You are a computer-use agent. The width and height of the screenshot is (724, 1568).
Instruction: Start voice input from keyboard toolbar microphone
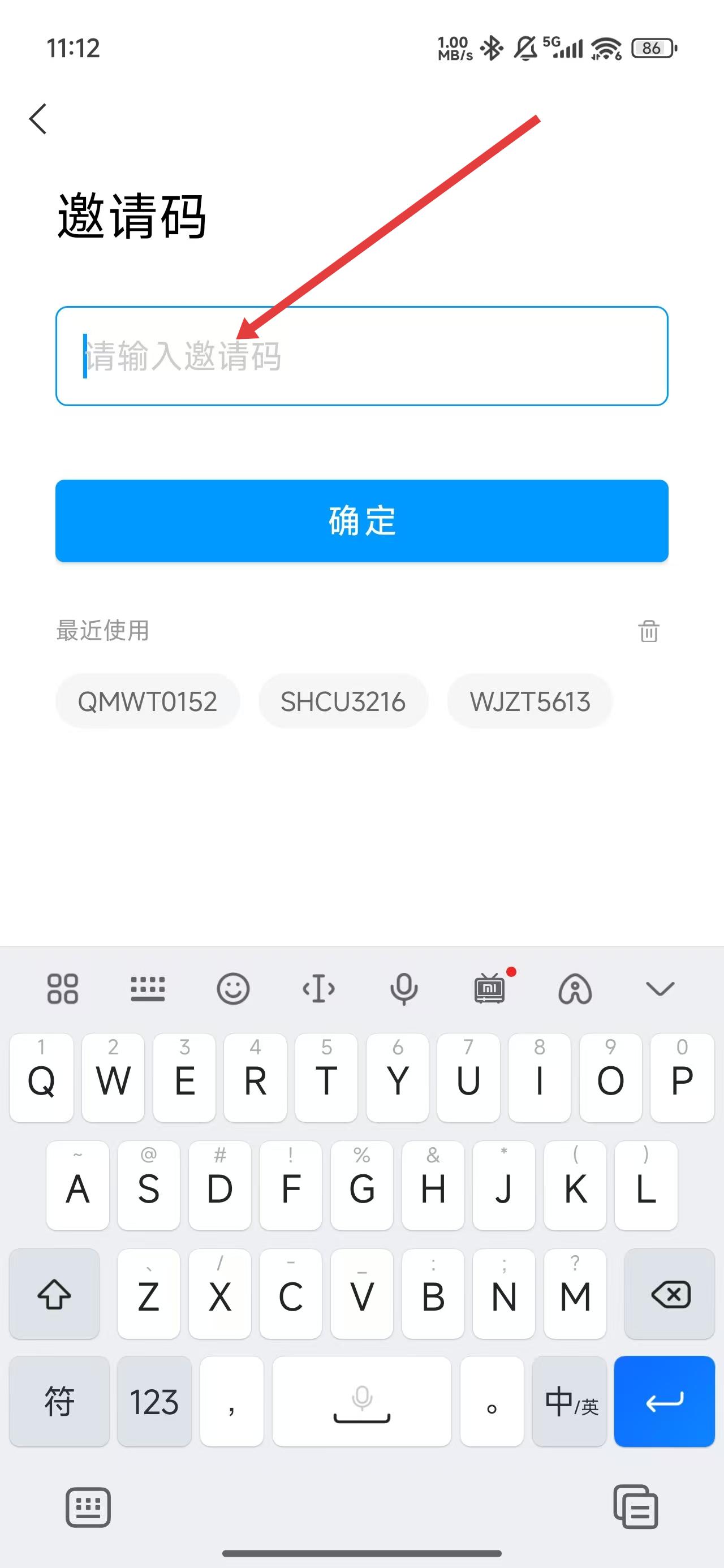click(404, 989)
